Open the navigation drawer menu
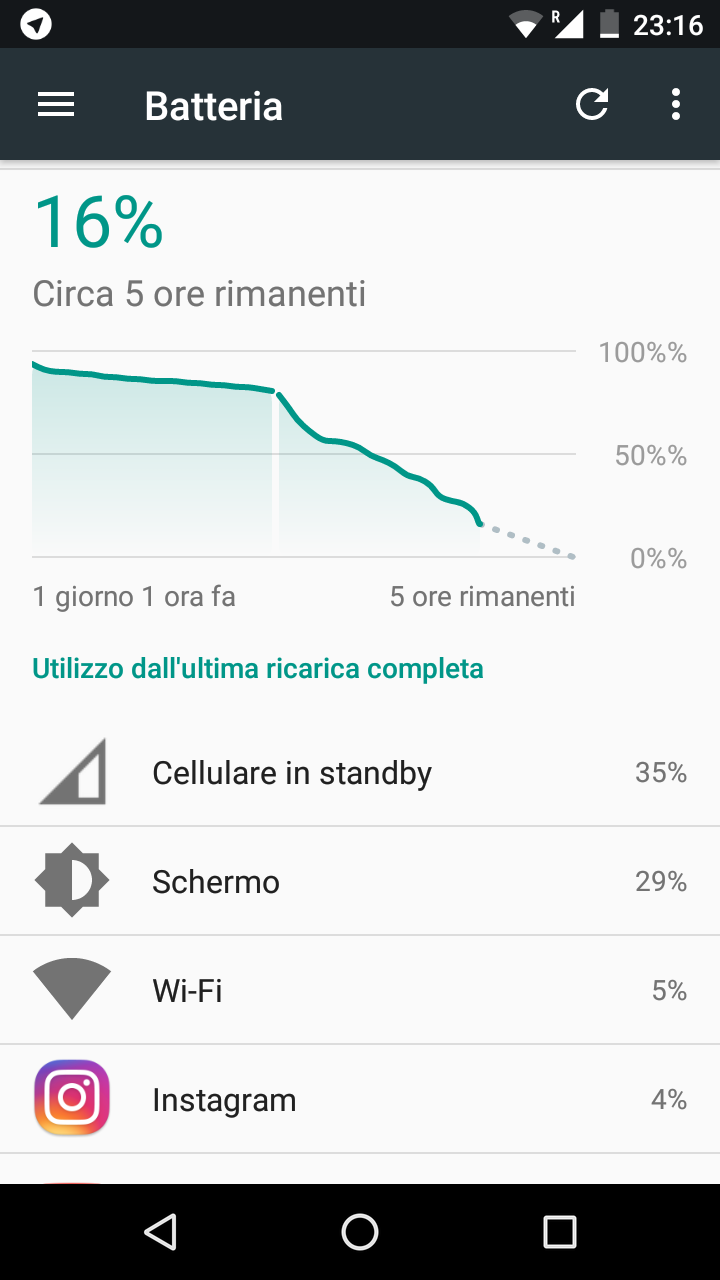Viewport: 720px width, 1280px height. (x=56, y=105)
